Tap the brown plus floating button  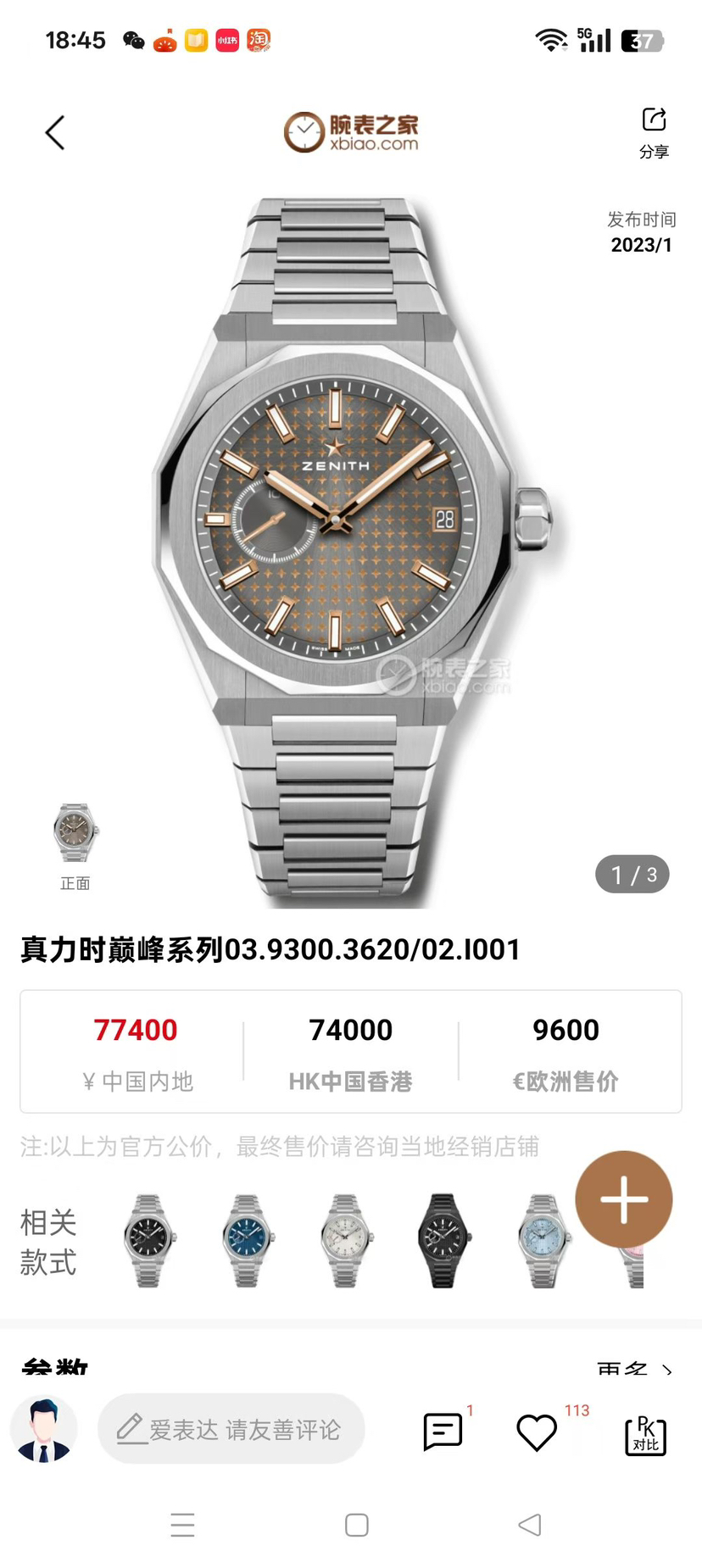[623, 1199]
